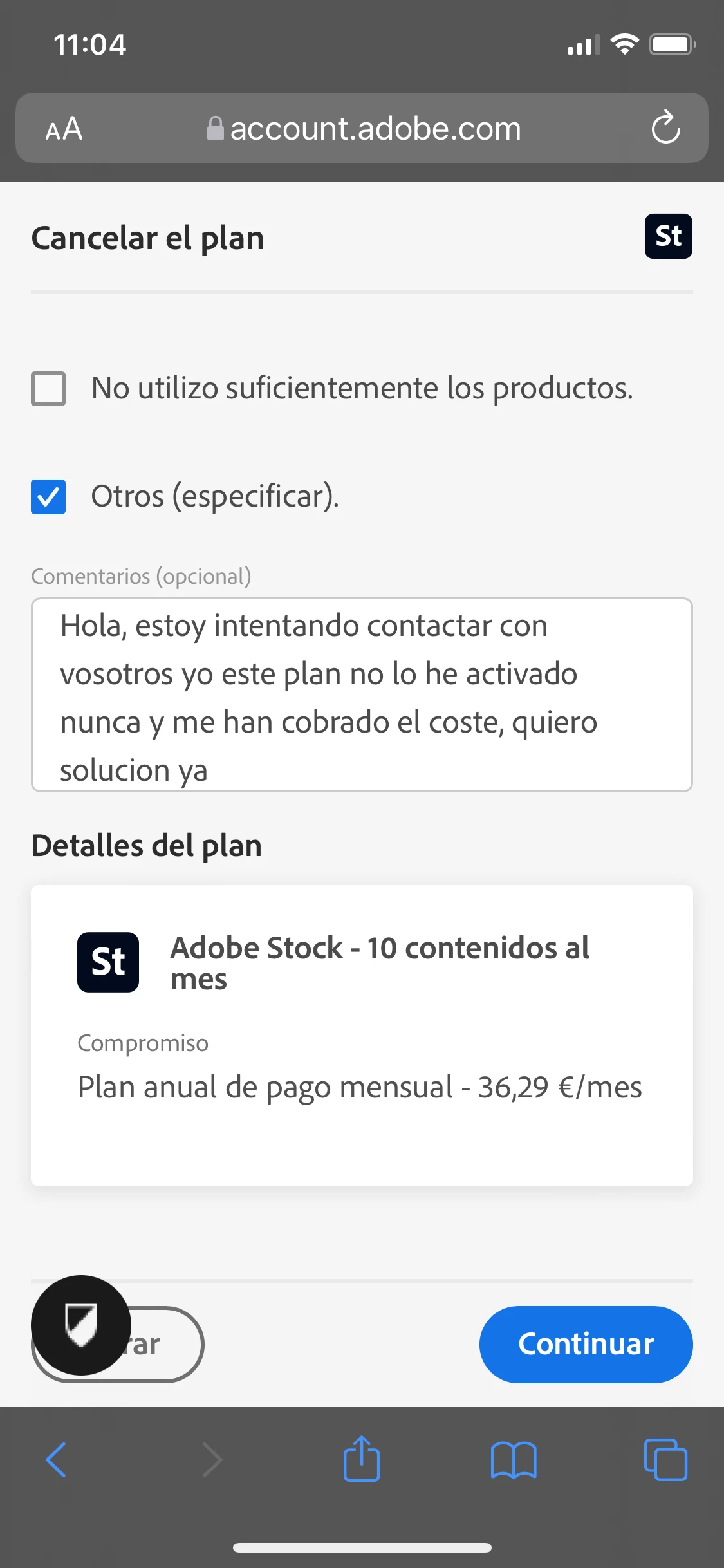Open Safari bookmarks
This screenshot has height=1568, width=724.
pyautogui.click(x=513, y=1460)
